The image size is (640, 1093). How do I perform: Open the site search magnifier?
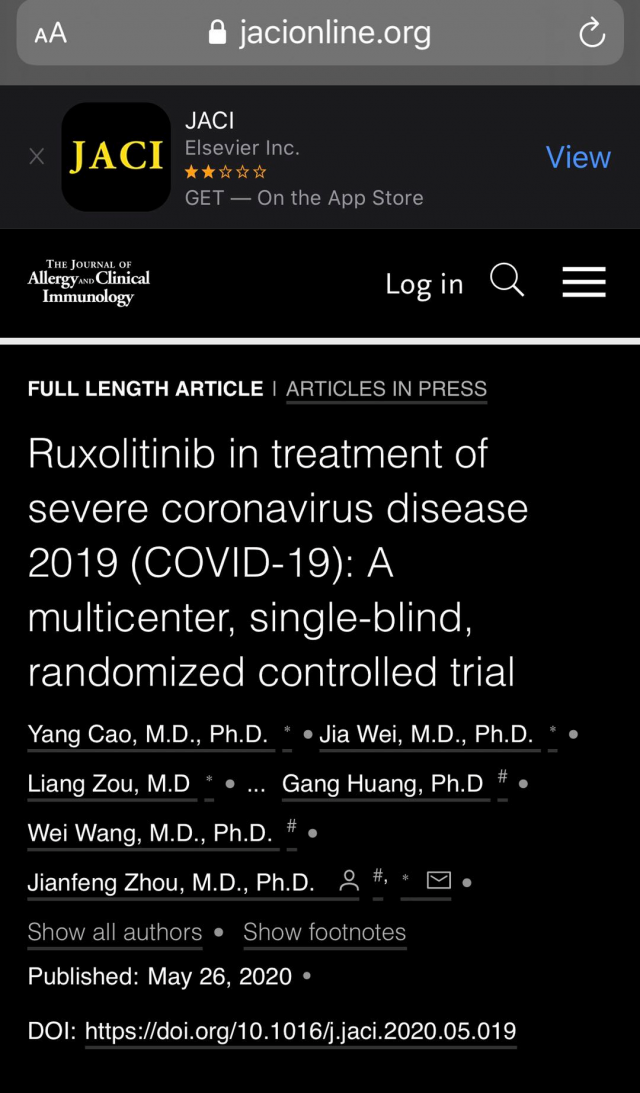point(507,282)
